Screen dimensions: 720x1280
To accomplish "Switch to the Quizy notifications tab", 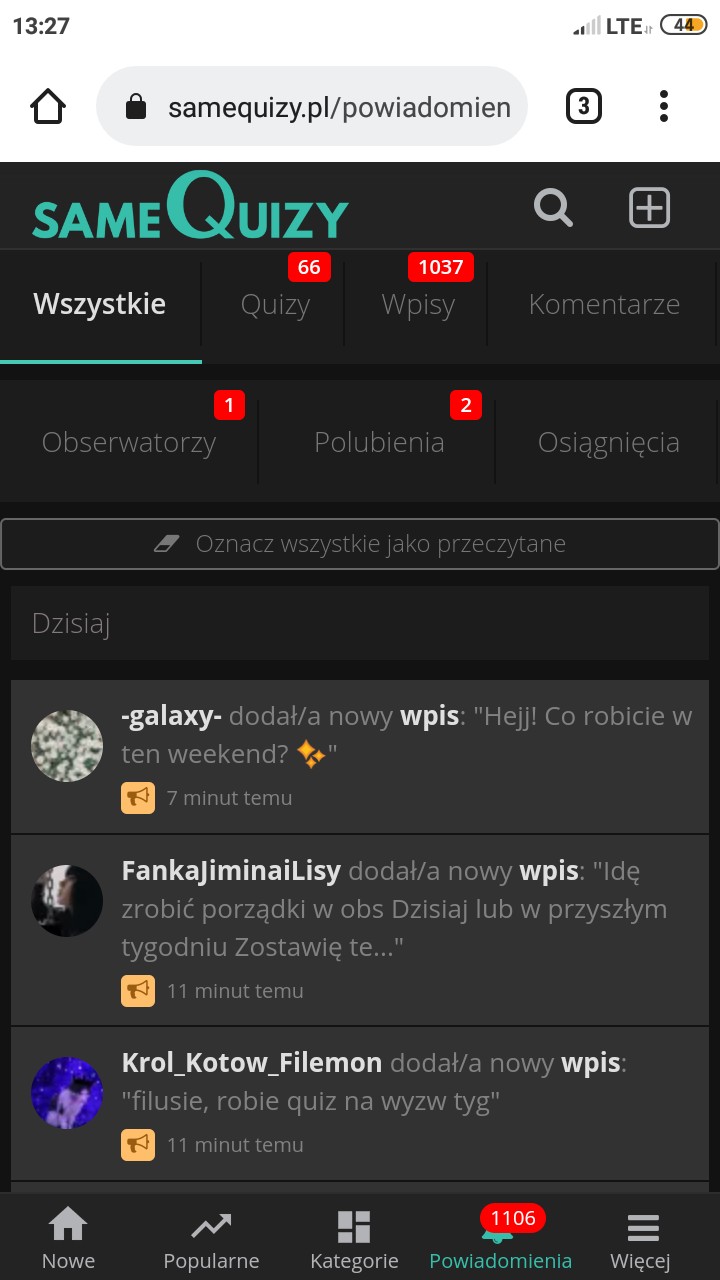I will pos(275,305).
